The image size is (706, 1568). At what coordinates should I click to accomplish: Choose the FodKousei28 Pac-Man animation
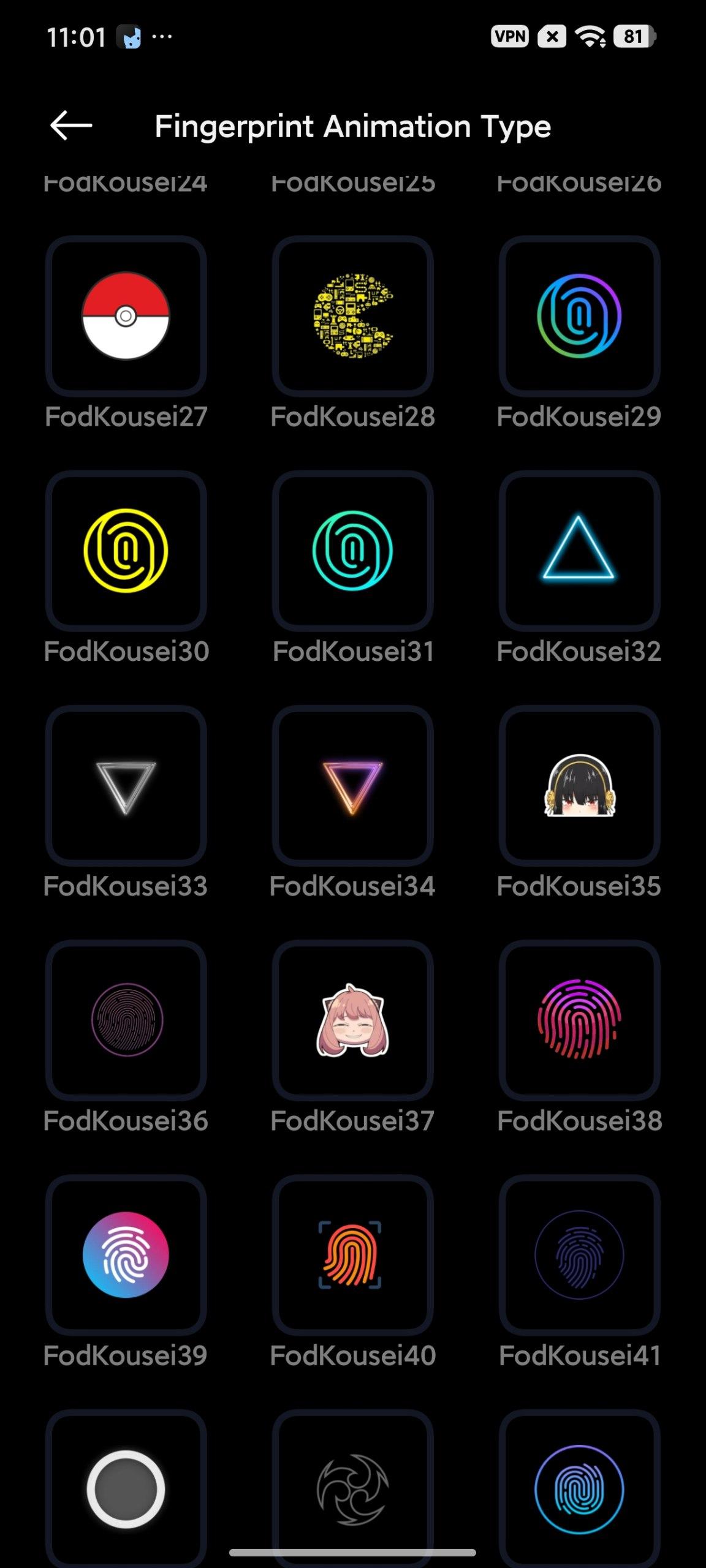pyautogui.click(x=353, y=316)
